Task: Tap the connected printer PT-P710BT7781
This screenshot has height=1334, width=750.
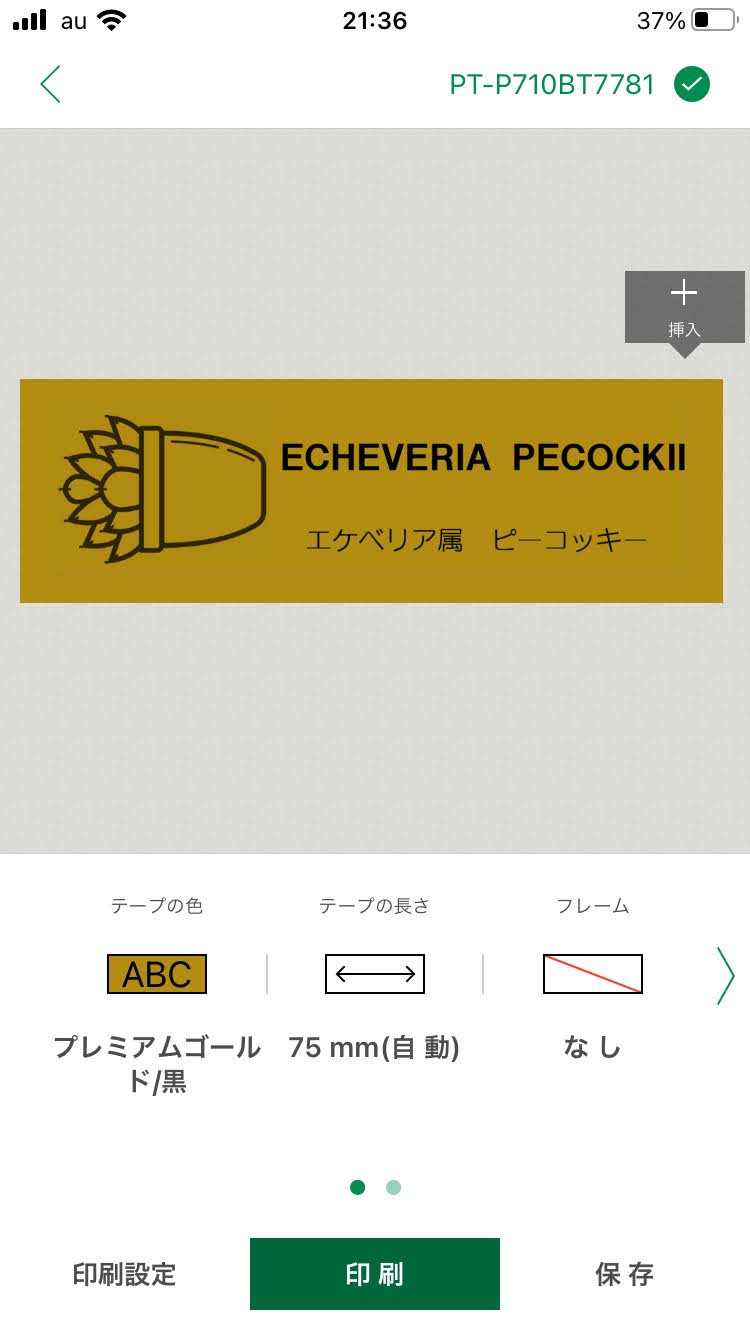Action: tap(578, 84)
